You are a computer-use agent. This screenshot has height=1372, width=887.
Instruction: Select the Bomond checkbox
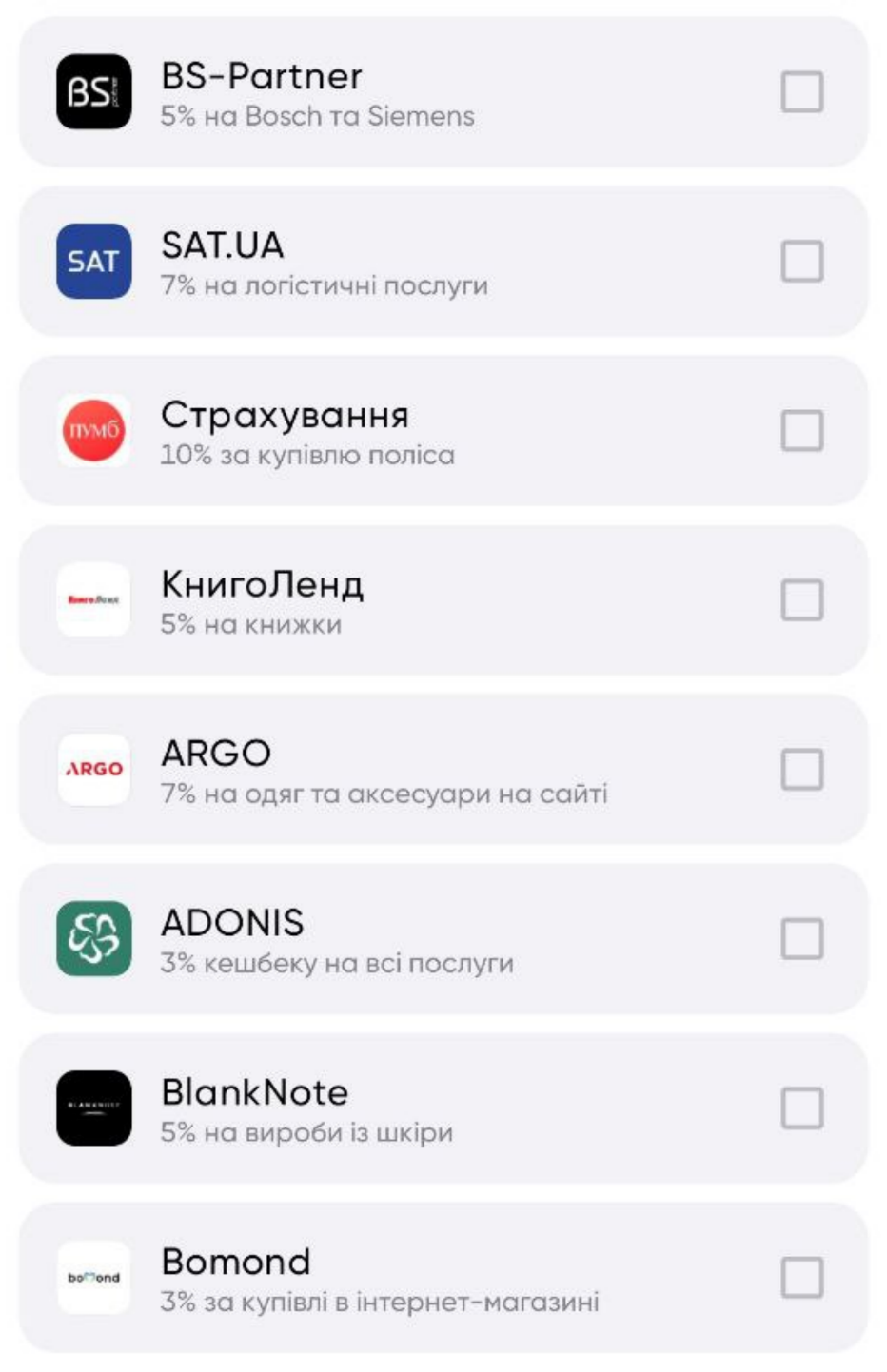[x=801, y=1278]
